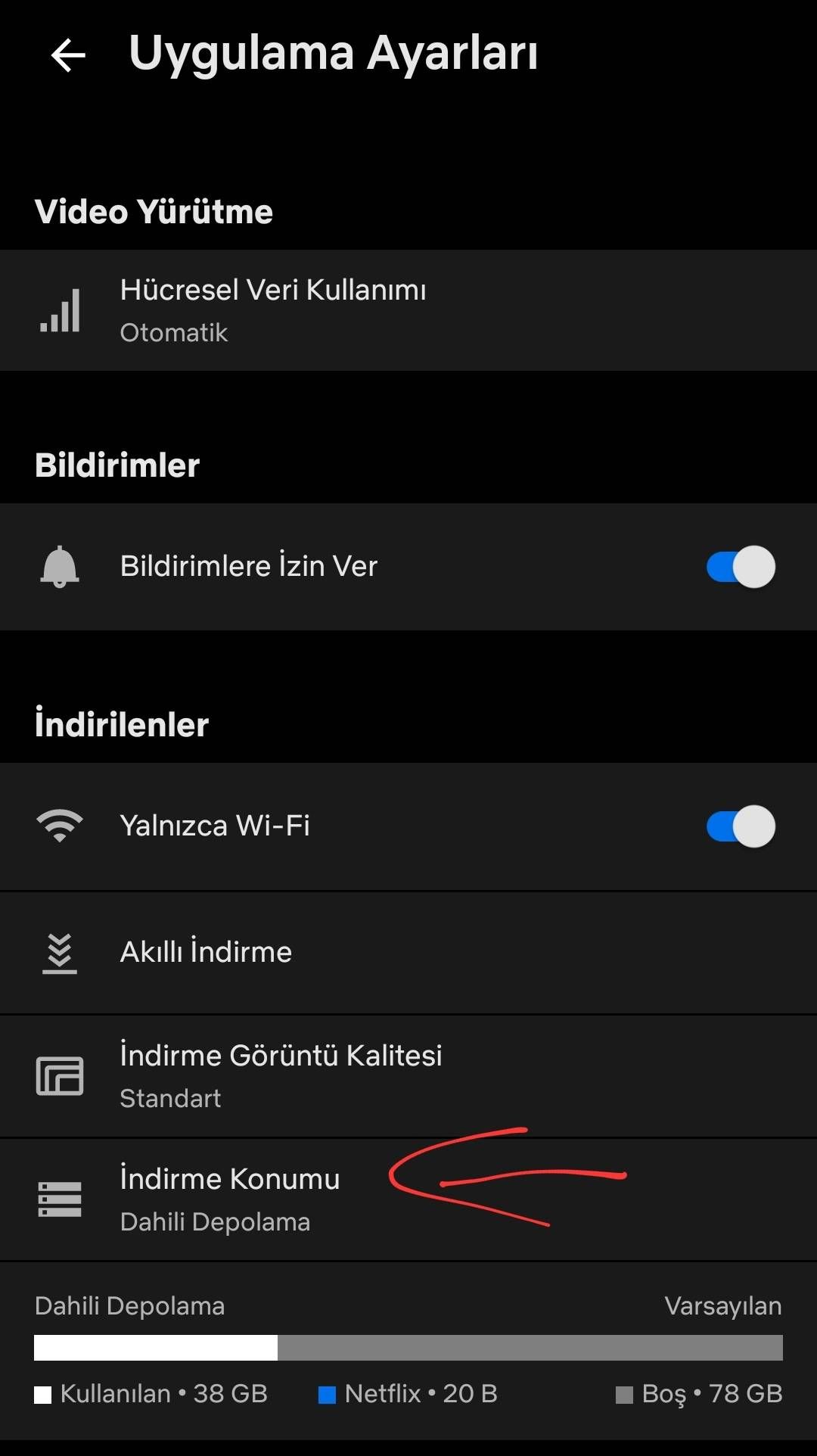Tap the back arrow icon
This screenshot has height=1456, width=817.
coord(67,54)
